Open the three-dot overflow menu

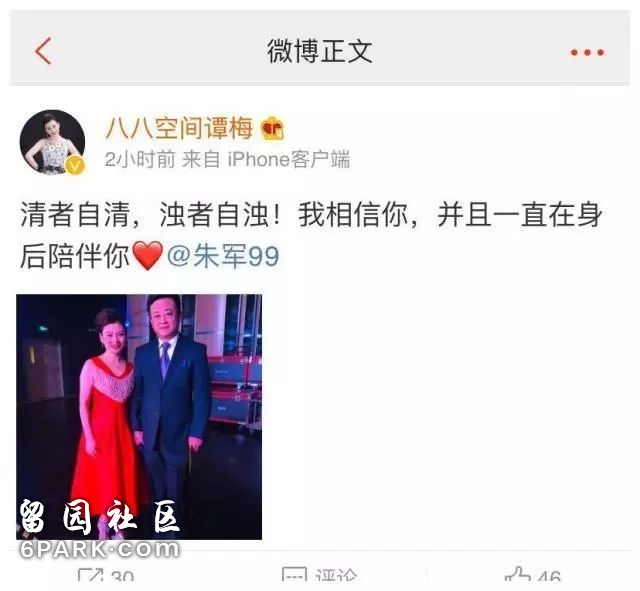pos(587,52)
